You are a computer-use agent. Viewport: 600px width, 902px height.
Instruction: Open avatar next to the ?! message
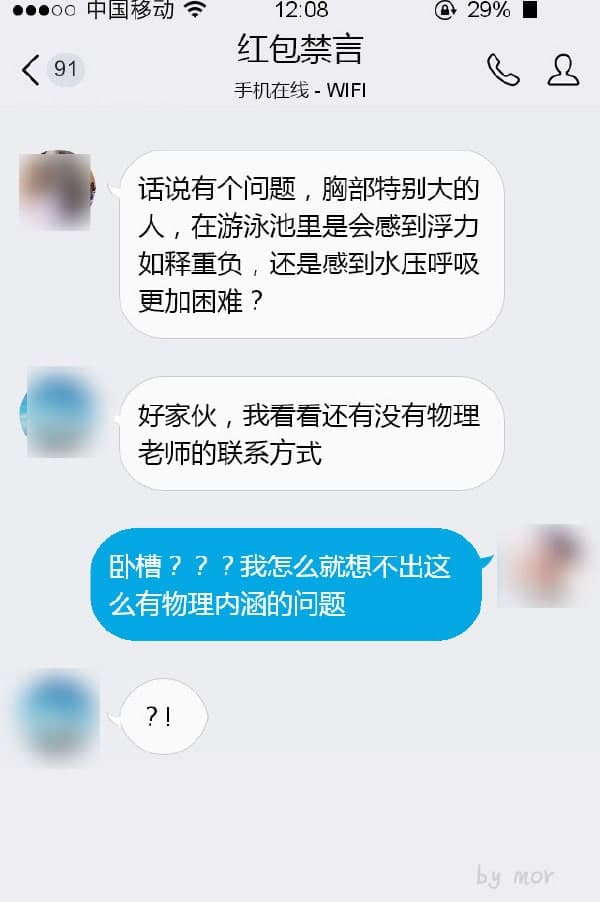[62, 716]
